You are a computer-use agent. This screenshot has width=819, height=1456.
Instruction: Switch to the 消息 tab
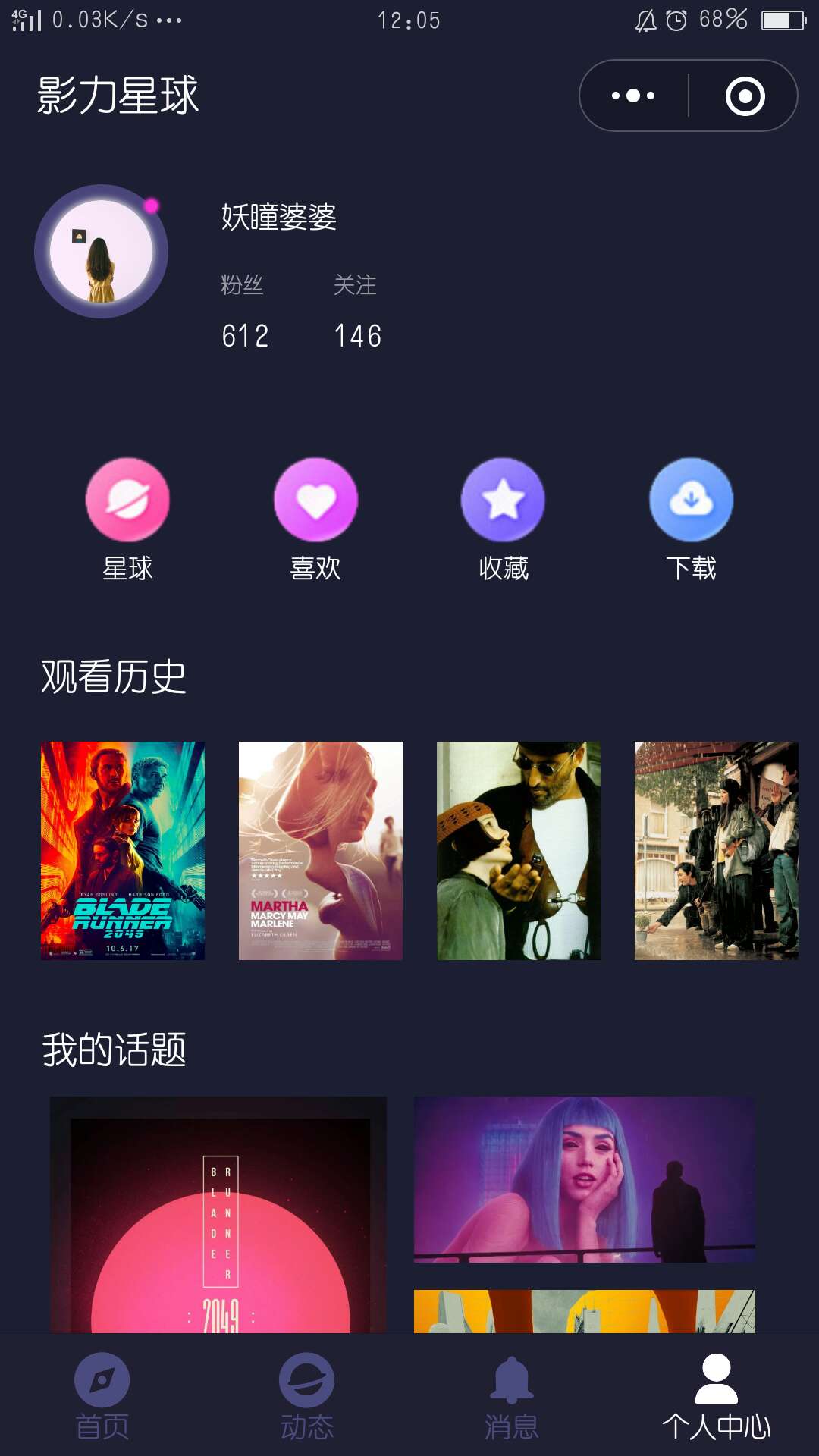pyautogui.click(x=512, y=1397)
